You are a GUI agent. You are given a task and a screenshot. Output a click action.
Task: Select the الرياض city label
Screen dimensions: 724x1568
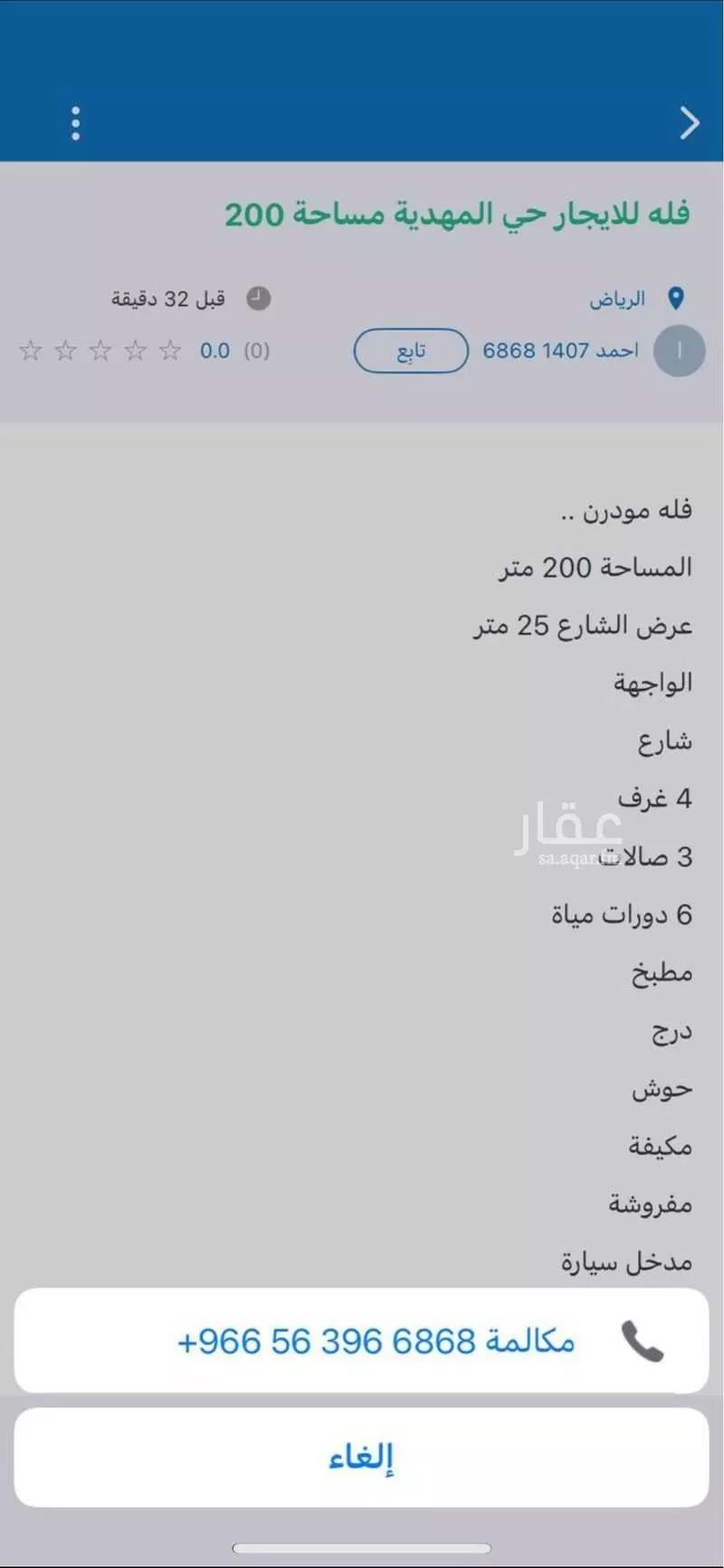617,297
